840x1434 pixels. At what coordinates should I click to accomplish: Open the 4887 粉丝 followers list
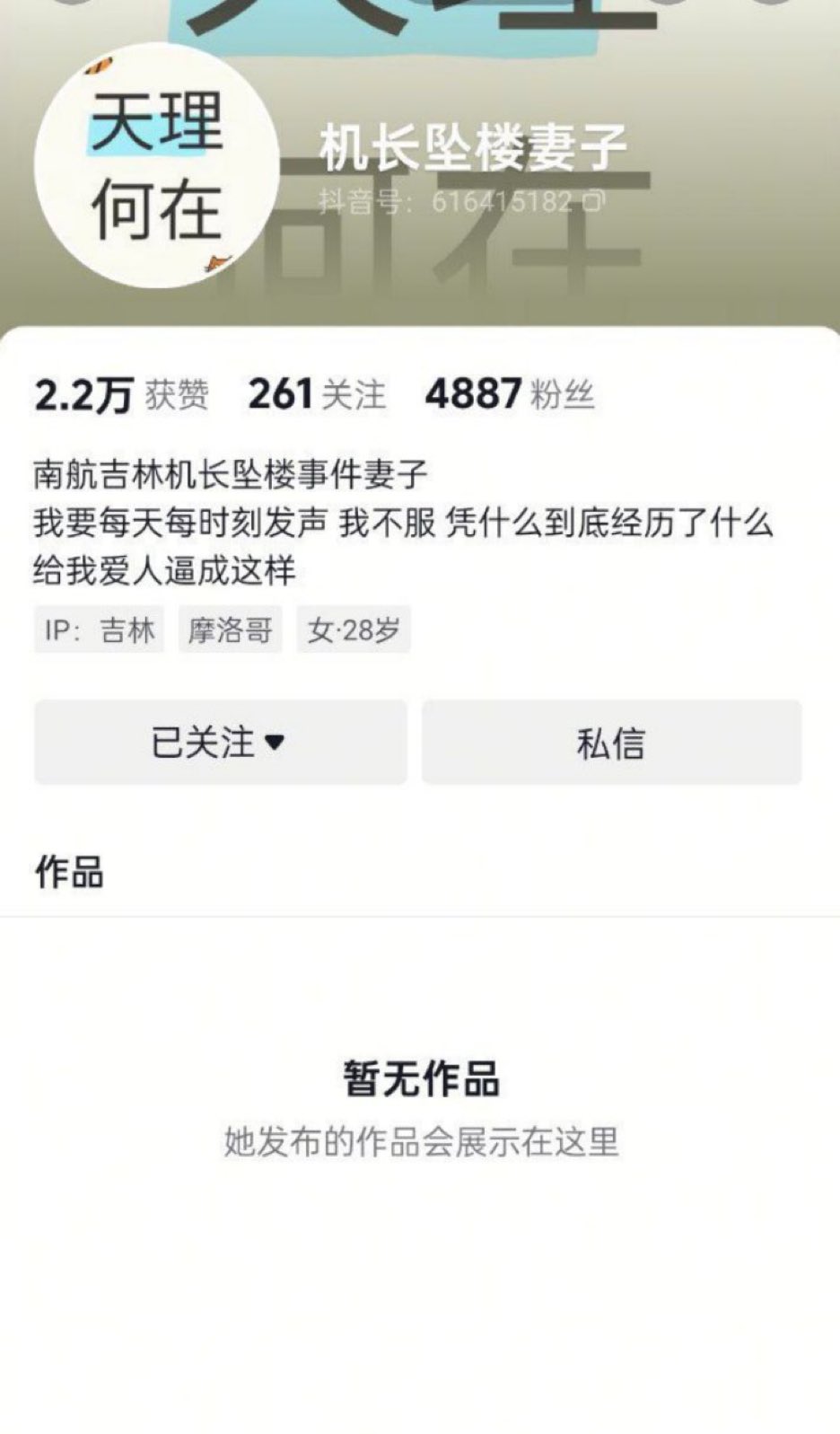coord(510,394)
